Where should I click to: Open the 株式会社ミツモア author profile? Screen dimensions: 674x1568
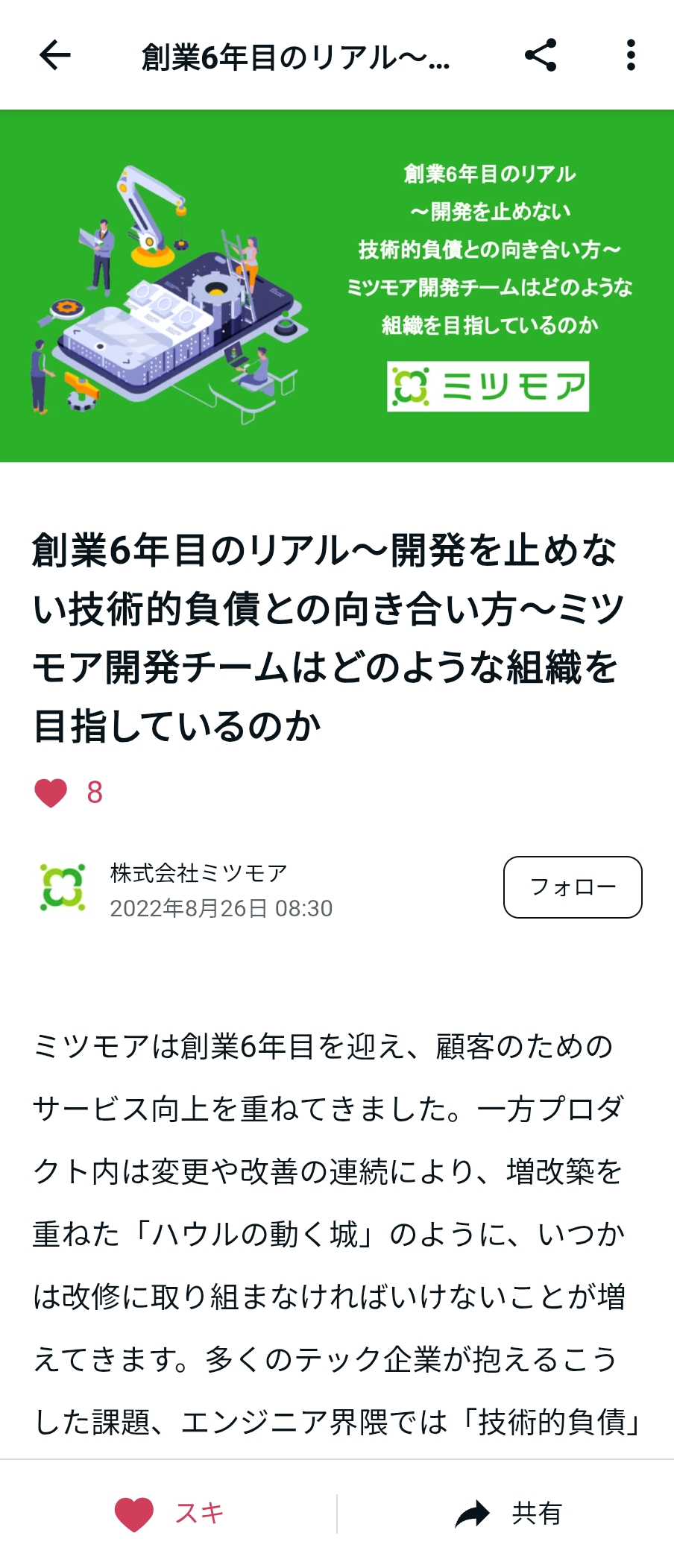[198, 873]
